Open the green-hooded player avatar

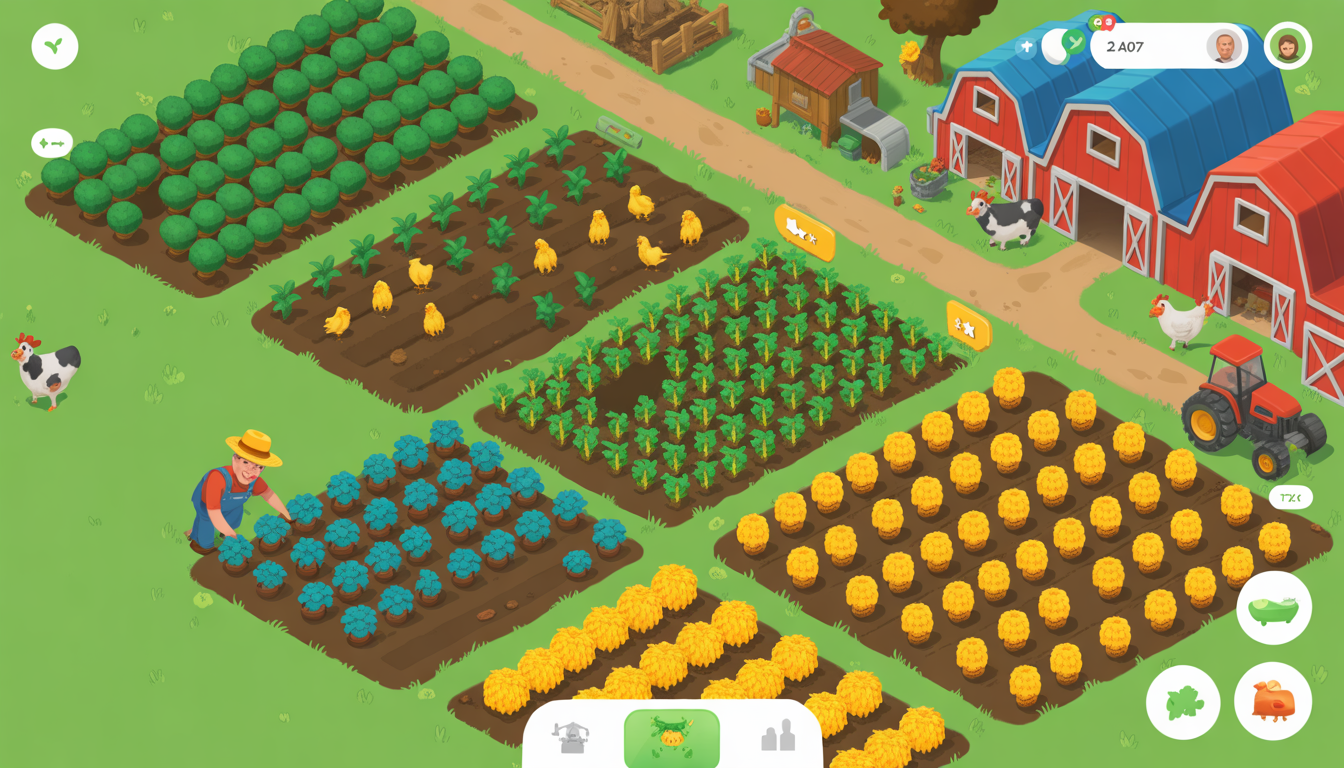pyautogui.click(x=1288, y=46)
